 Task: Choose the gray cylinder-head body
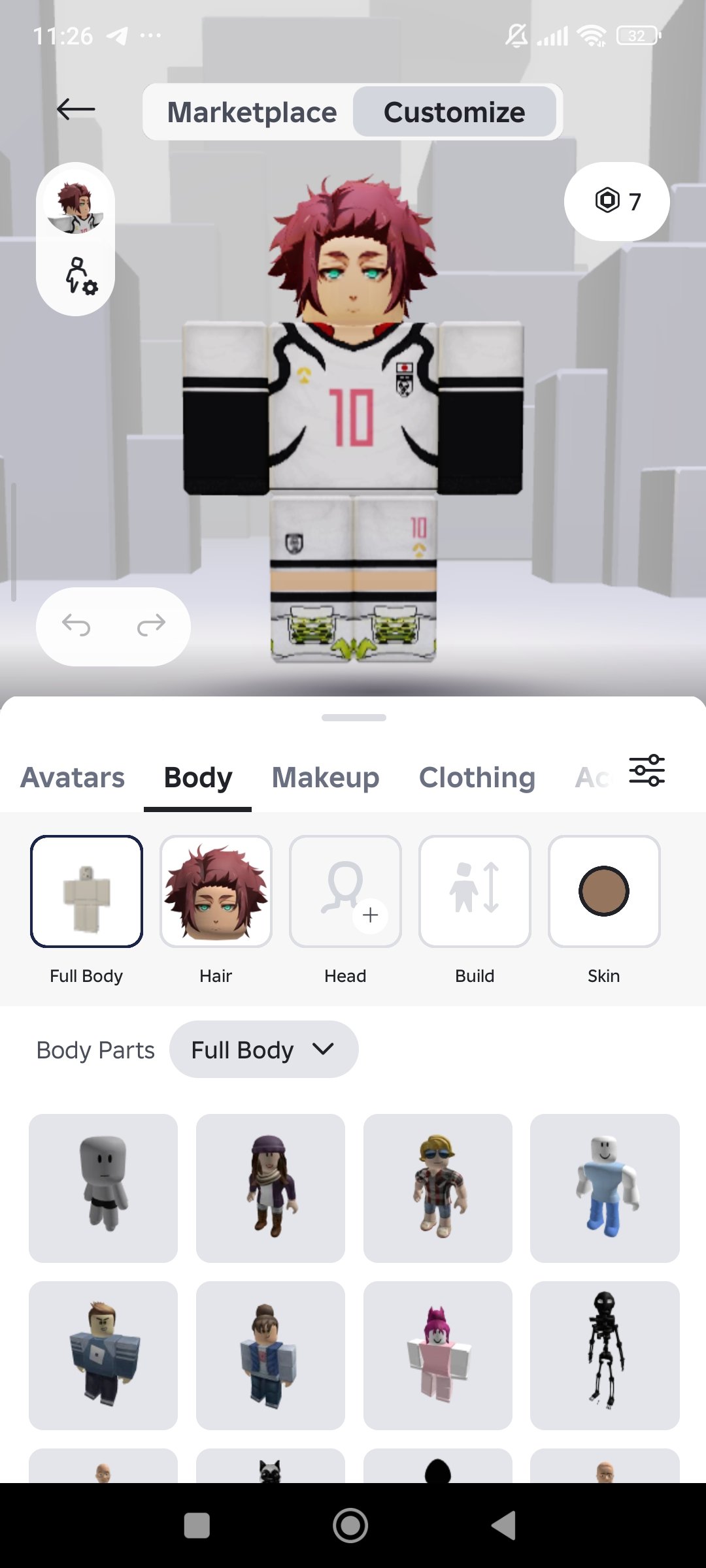coord(103,1188)
